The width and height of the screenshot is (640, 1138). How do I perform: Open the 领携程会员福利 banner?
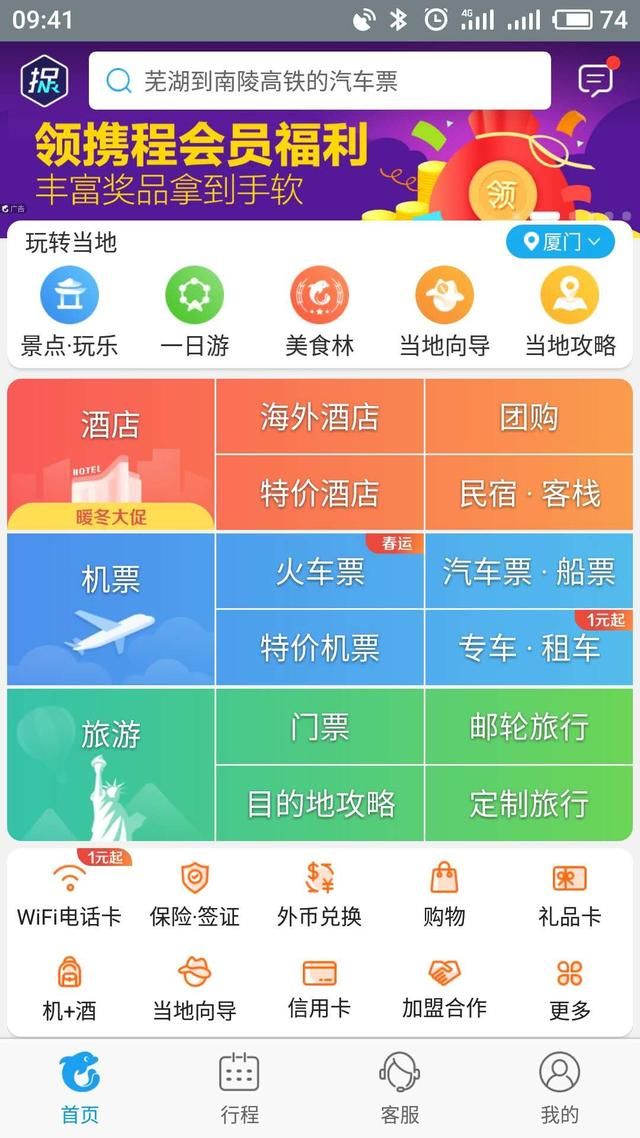point(320,167)
